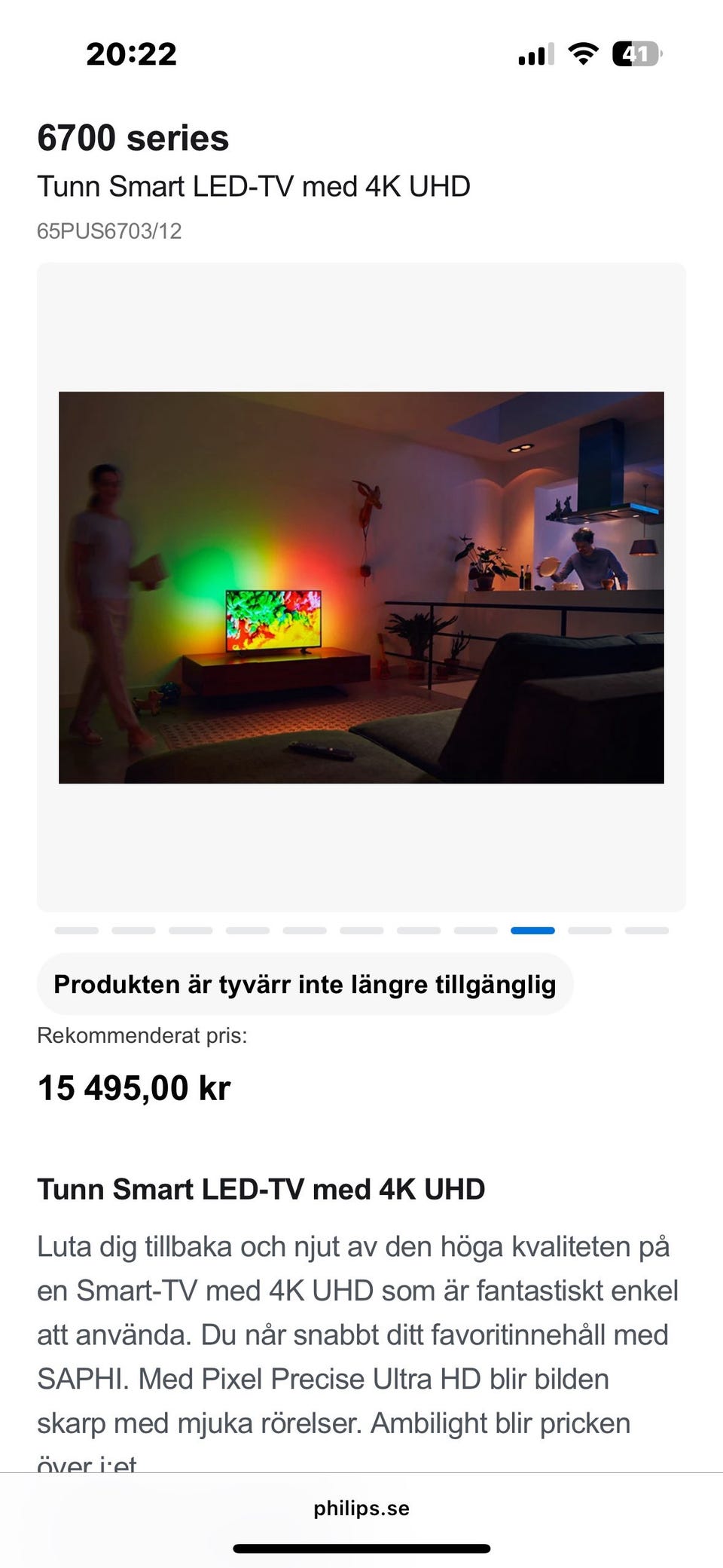Image resolution: width=723 pixels, height=1568 pixels.
Task: Select the last gallery carousel dot
Action: tap(645, 930)
